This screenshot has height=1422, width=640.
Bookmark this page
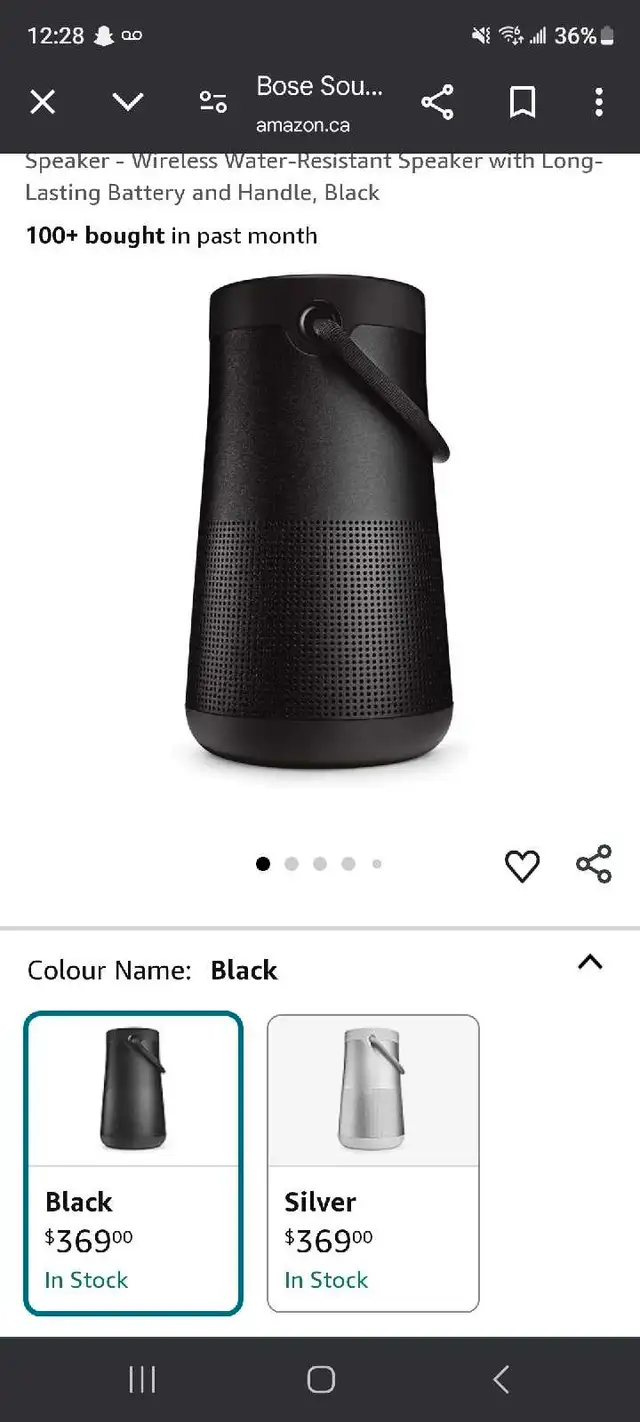[x=522, y=102]
